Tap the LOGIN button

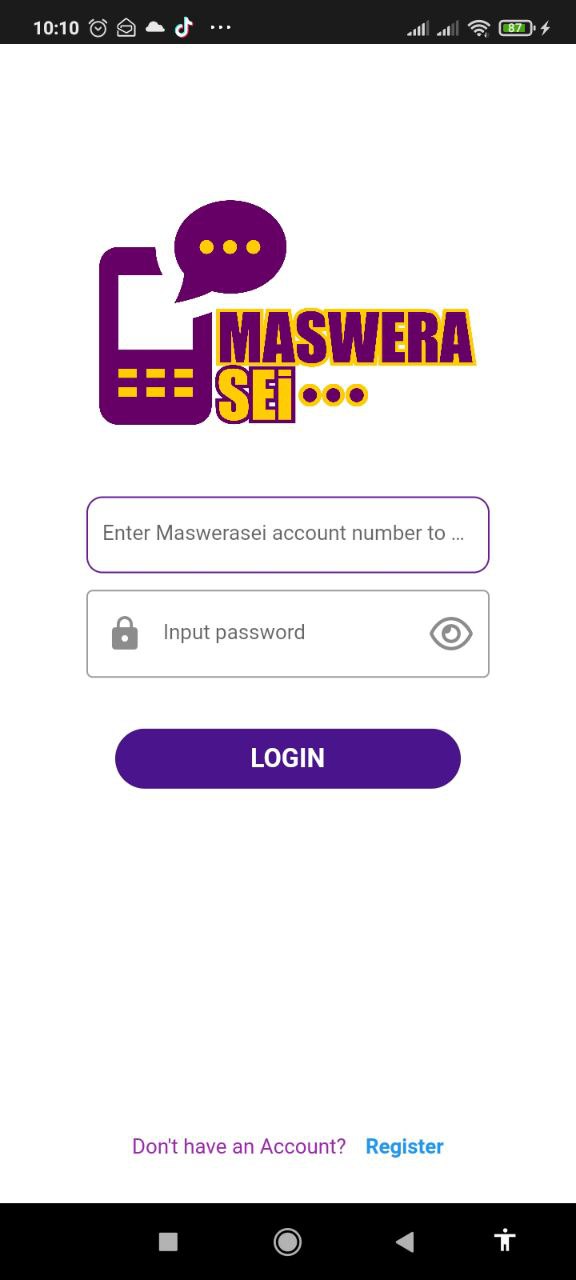click(x=288, y=758)
